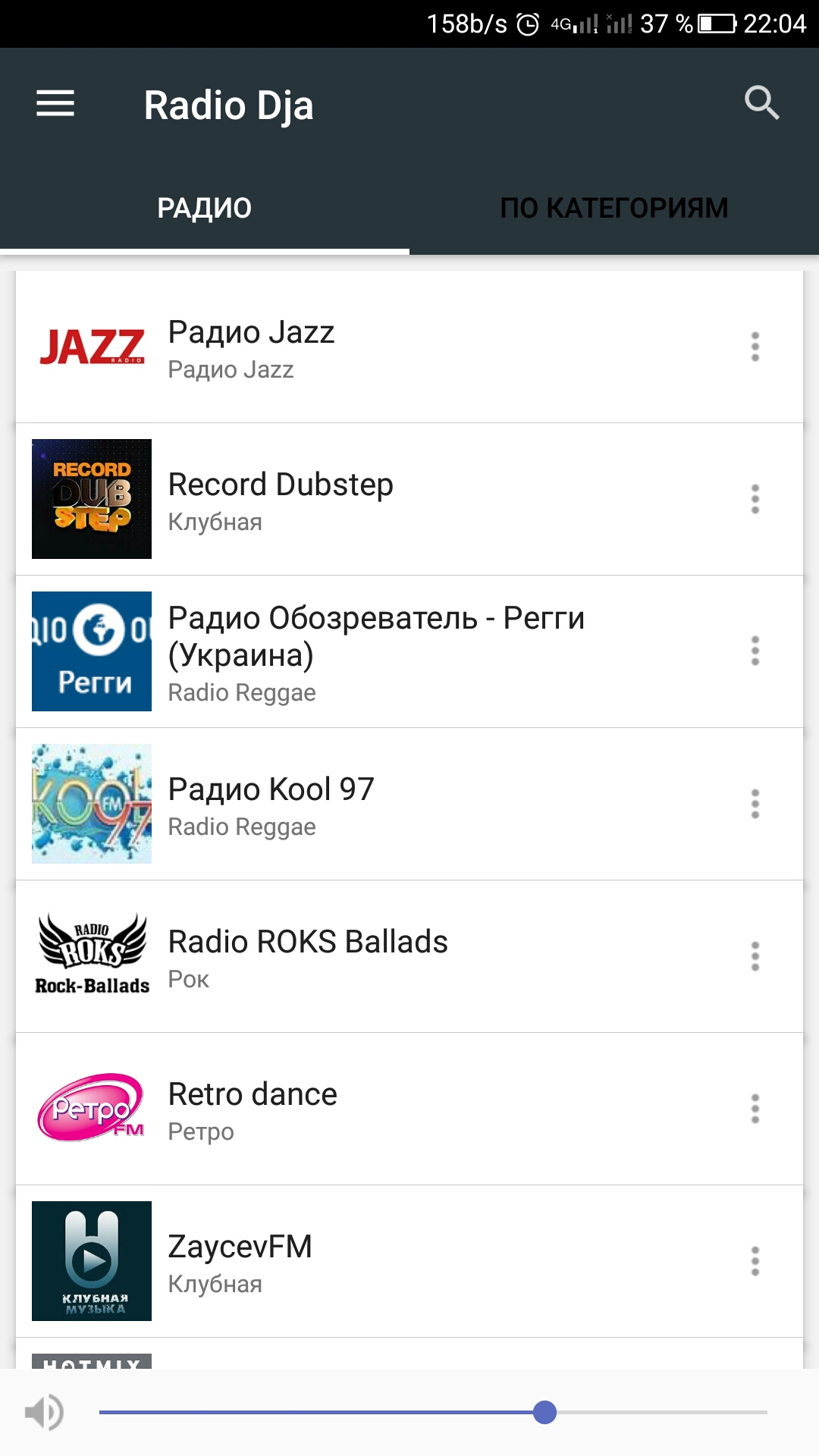Open options for Record Dubstep
819x1456 pixels.
[755, 500]
